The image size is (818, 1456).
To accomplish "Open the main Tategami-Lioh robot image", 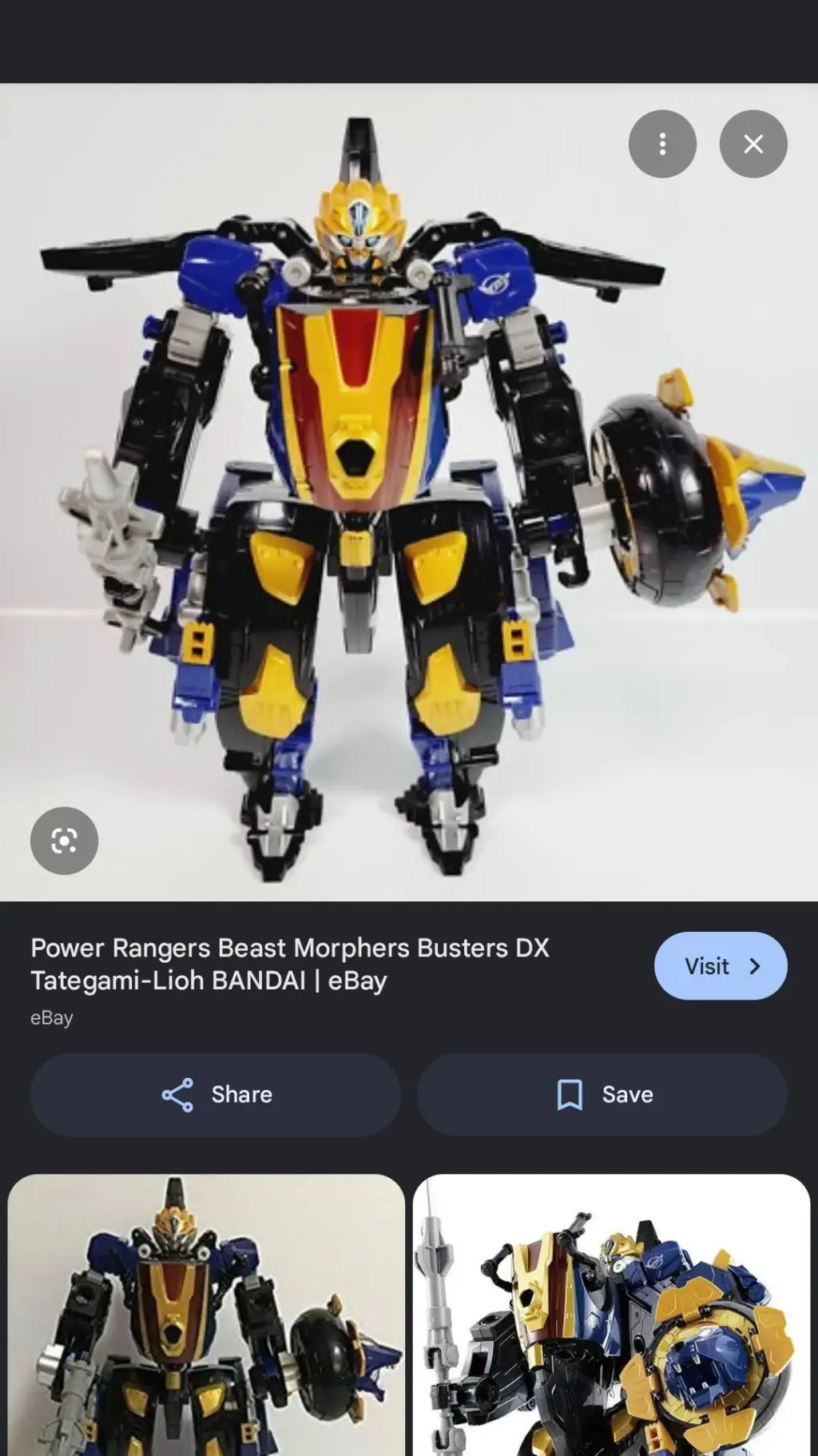I will [x=409, y=492].
